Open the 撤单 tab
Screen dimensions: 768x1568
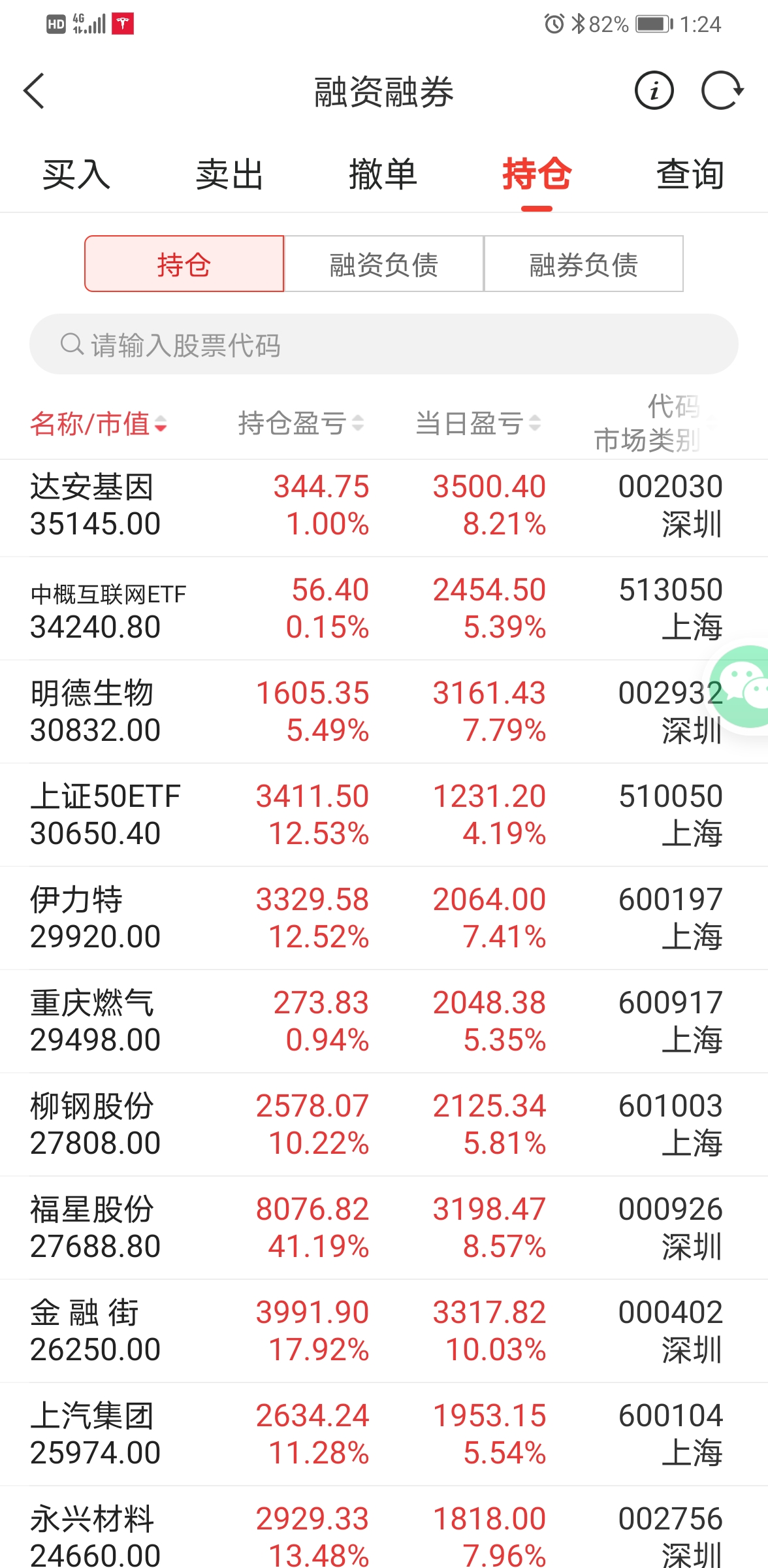(x=383, y=175)
